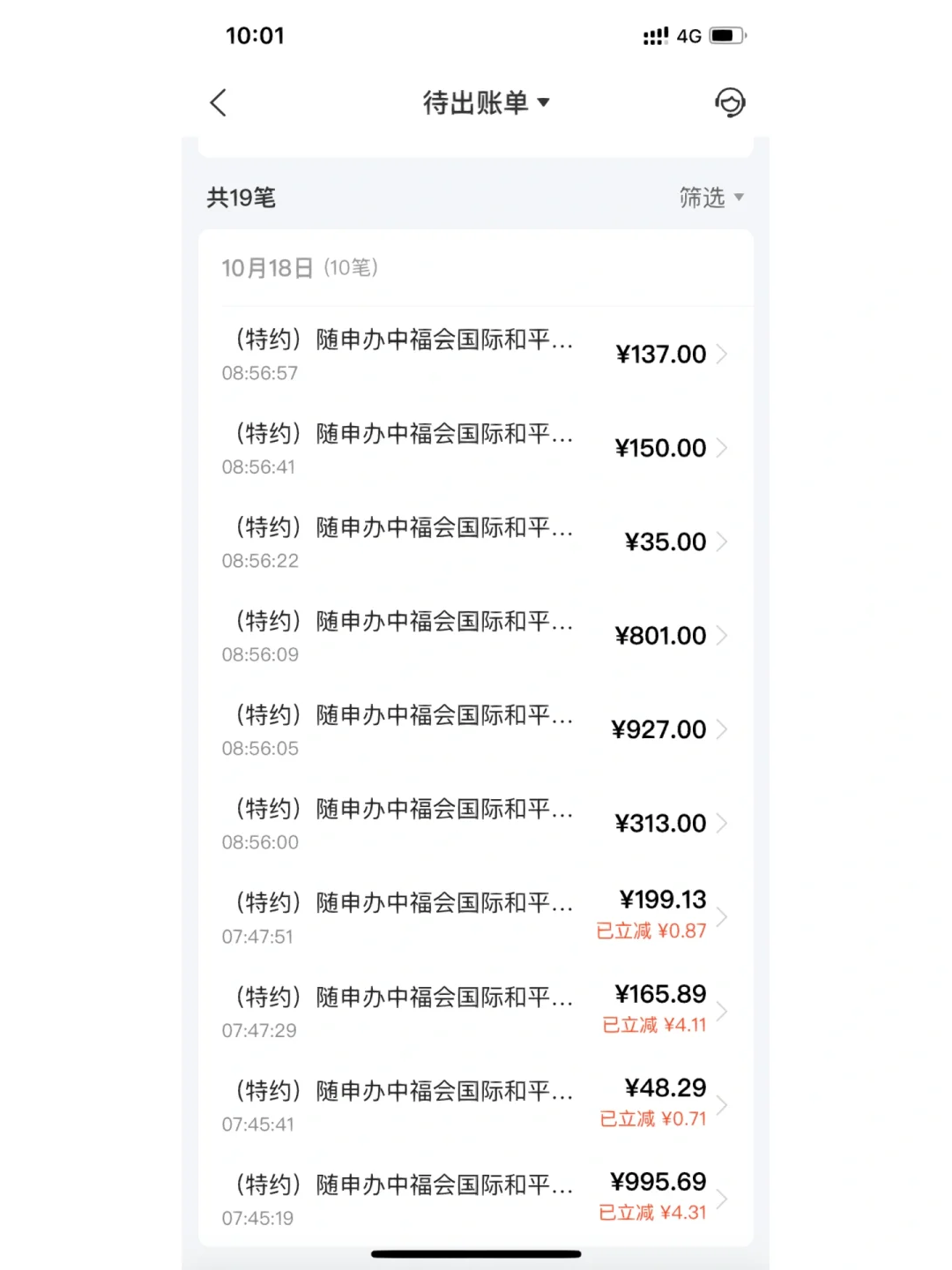Expand the 待出账单 title dropdown
Image resolution: width=952 pixels, height=1270 pixels.
point(486,103)
